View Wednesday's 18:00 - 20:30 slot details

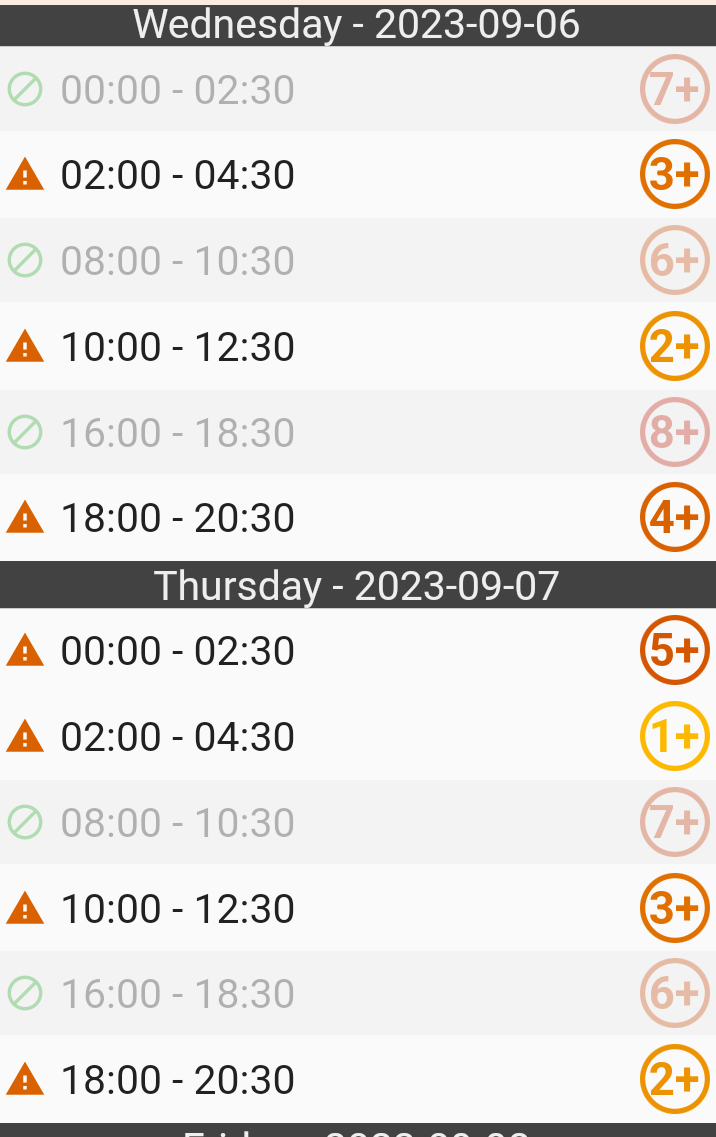point(178,518)
